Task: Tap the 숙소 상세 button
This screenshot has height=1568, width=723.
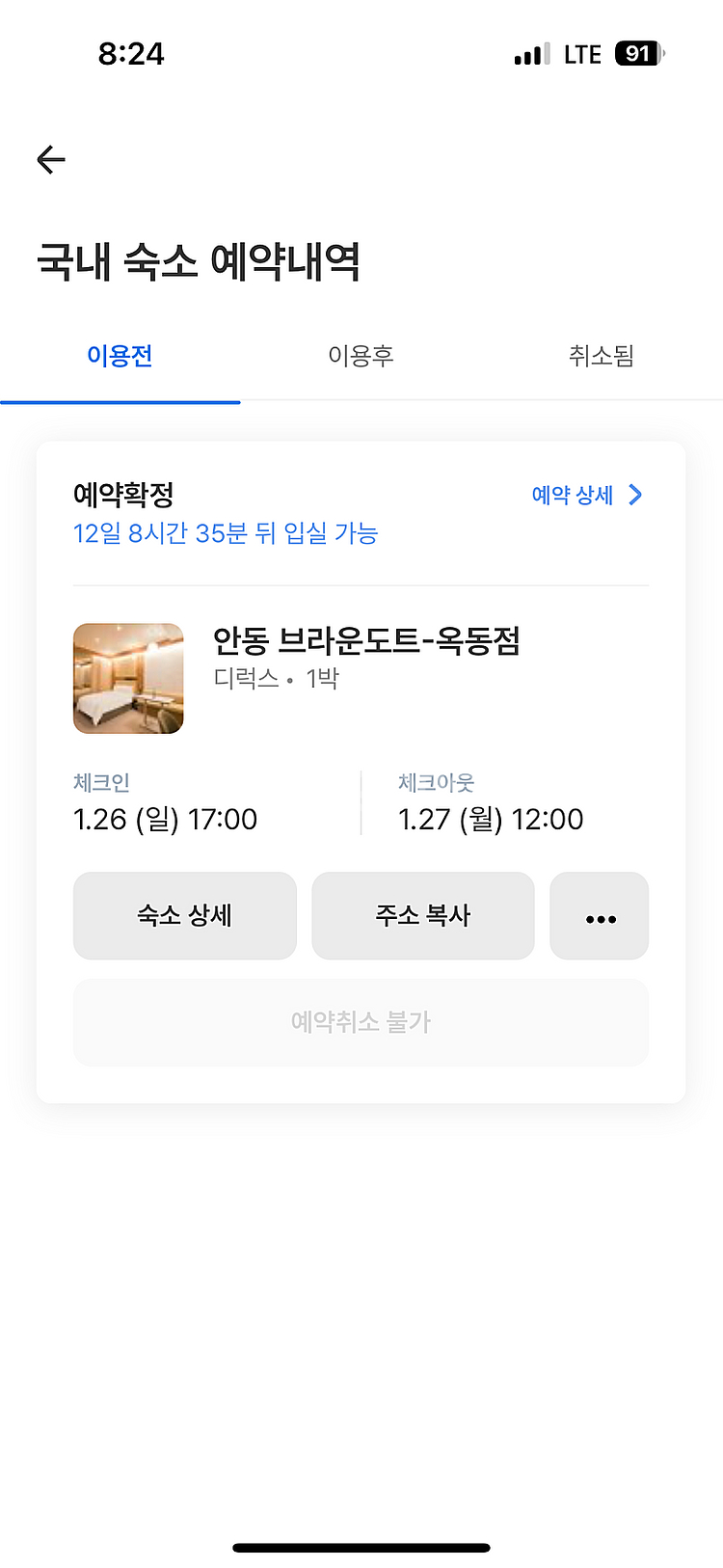Action: coord(185,915)
